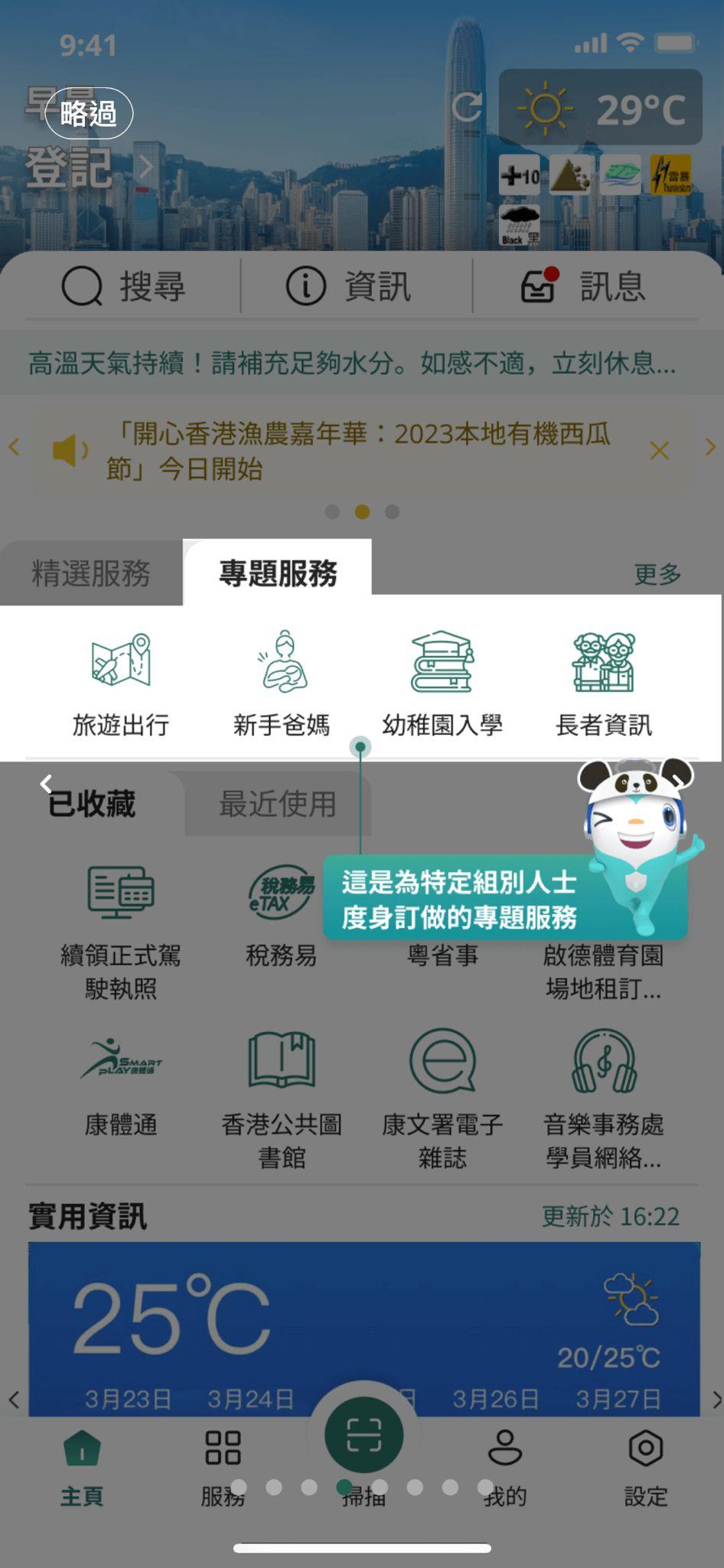Tap the center scan button

click(363, 1434)
